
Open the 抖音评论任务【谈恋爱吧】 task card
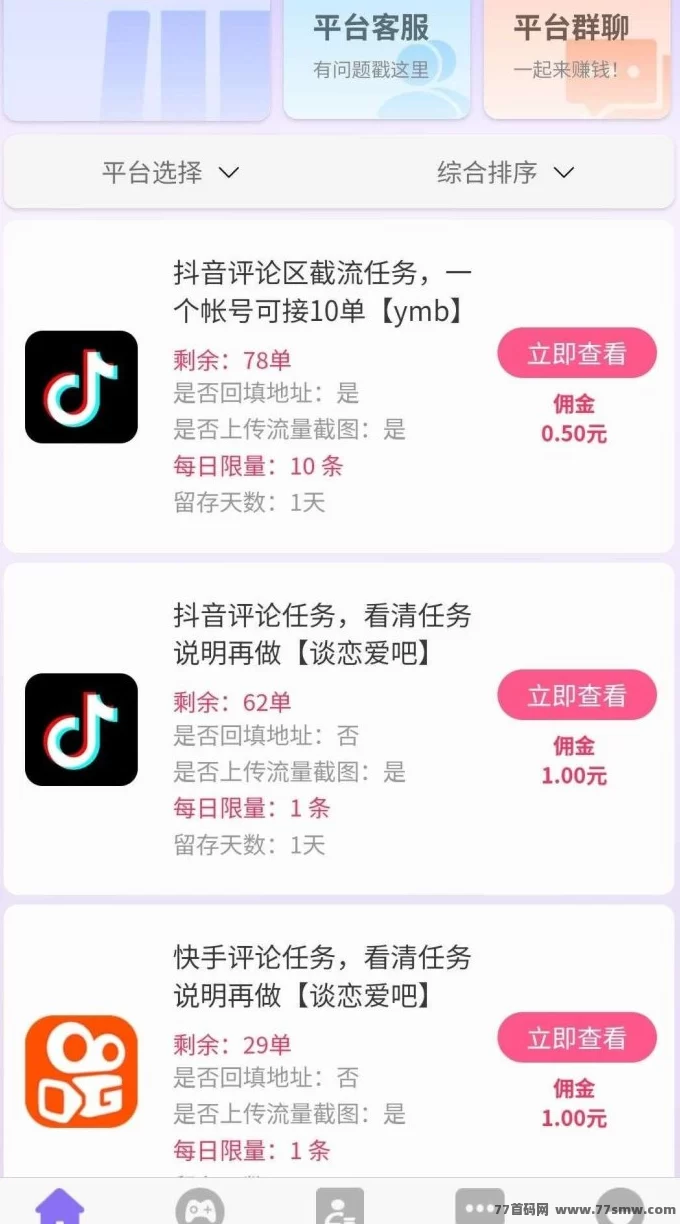coord(320,634)
